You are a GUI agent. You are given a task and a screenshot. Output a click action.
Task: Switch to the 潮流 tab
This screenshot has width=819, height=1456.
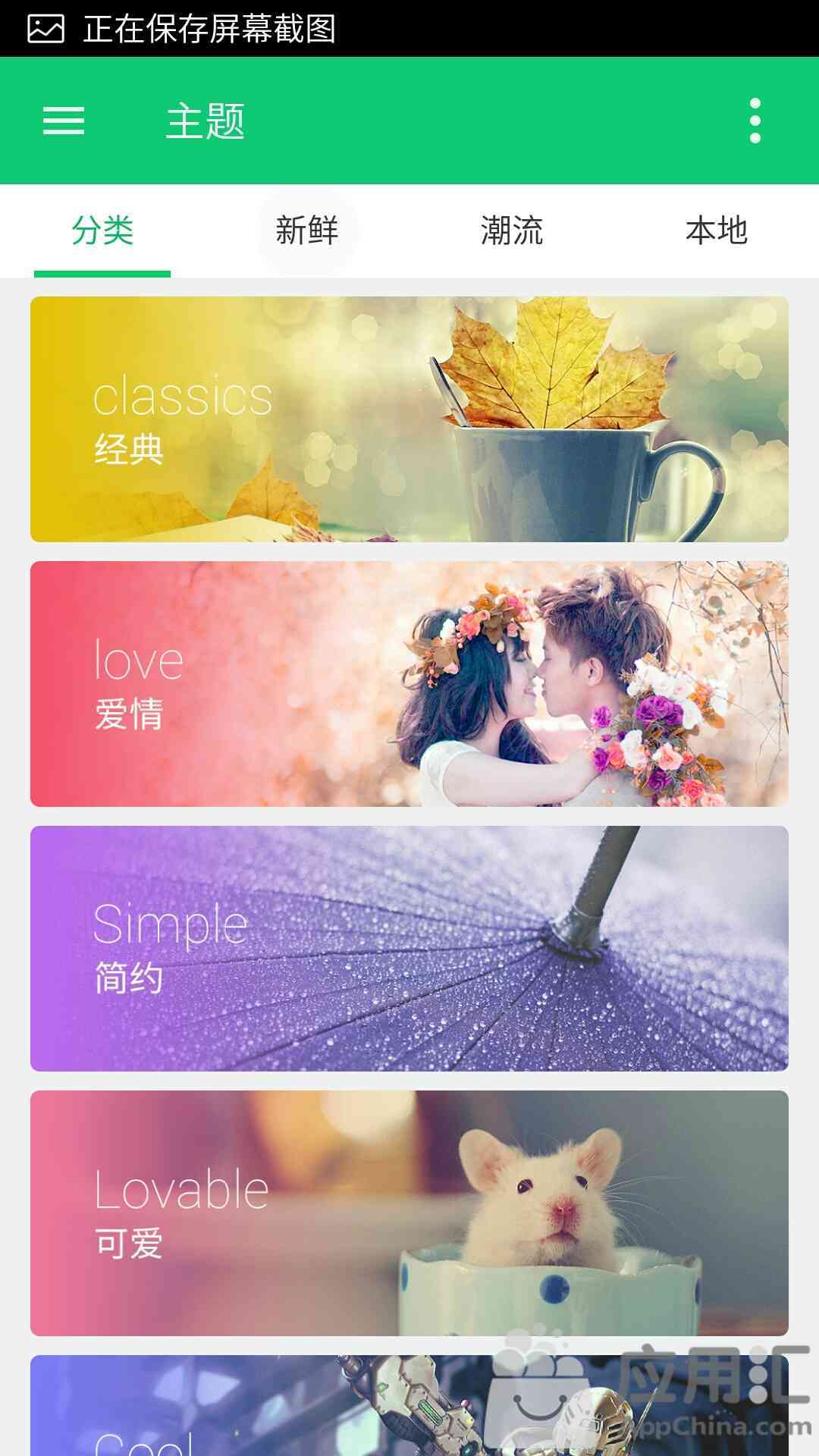pyautogui.click(x=512, y=231)
